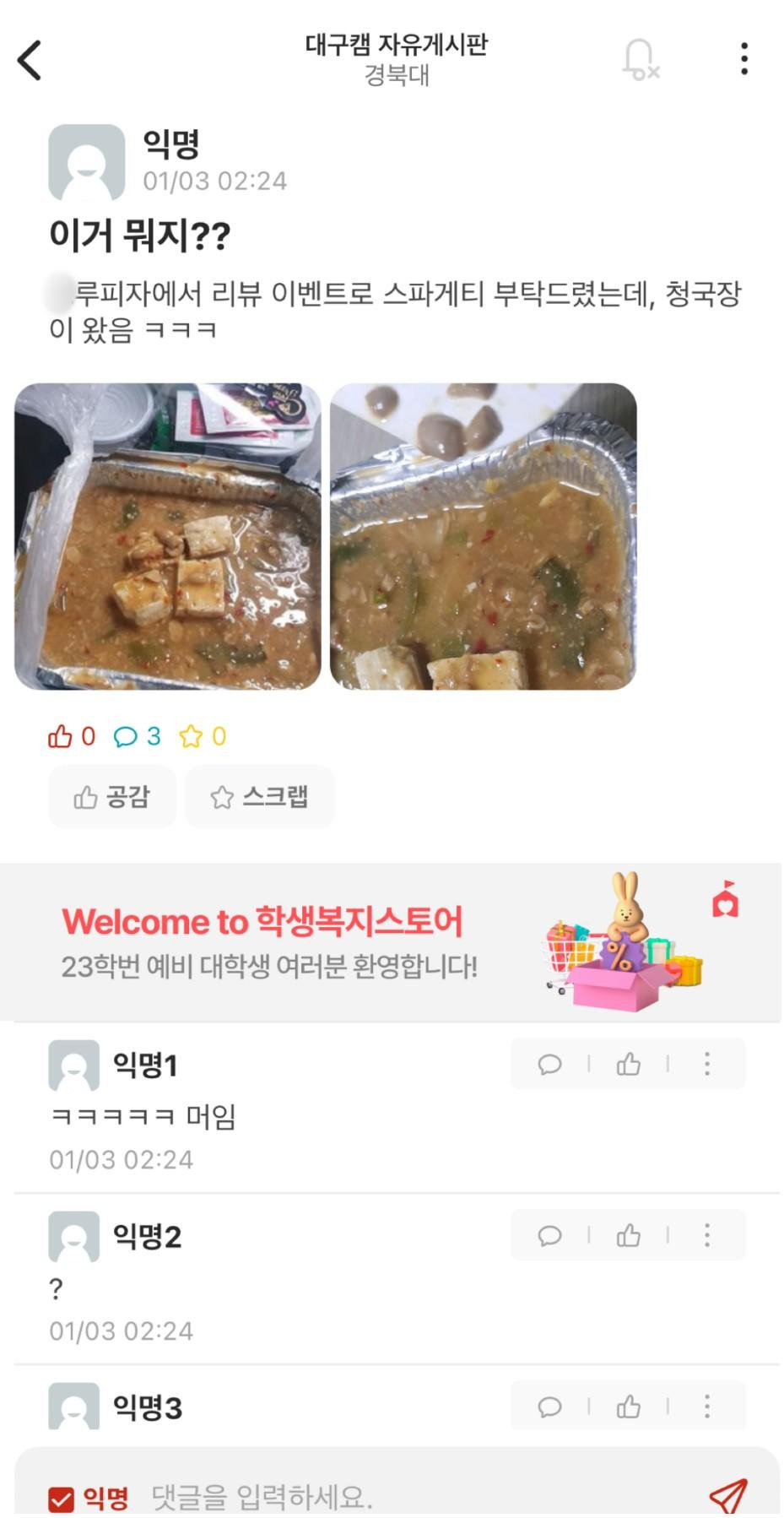The image size is (784, 1518).
Task: Scrap this post with 스크랩
Action: pyautogui.click(x=259, y=796)
